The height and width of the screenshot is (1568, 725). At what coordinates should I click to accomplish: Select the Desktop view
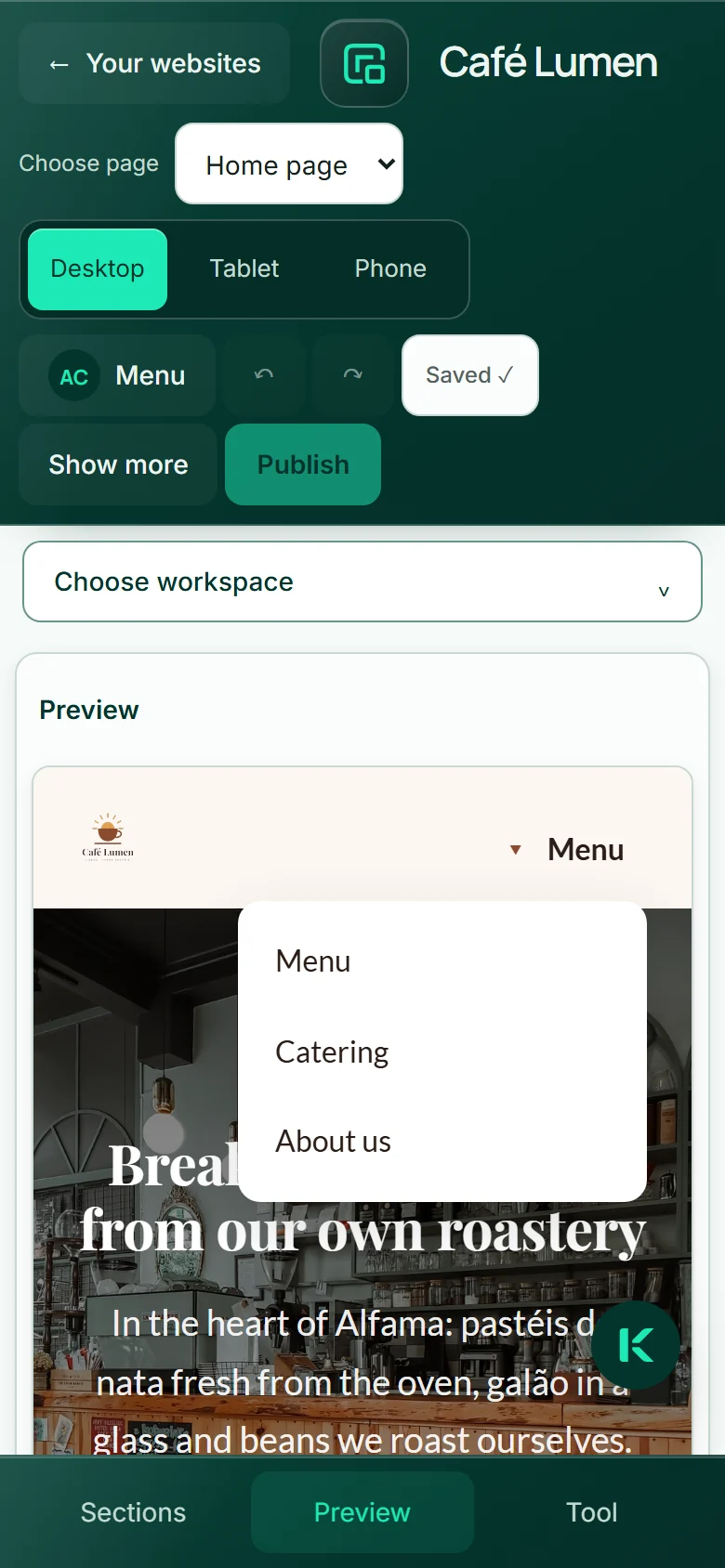click(x=98, y=269)
